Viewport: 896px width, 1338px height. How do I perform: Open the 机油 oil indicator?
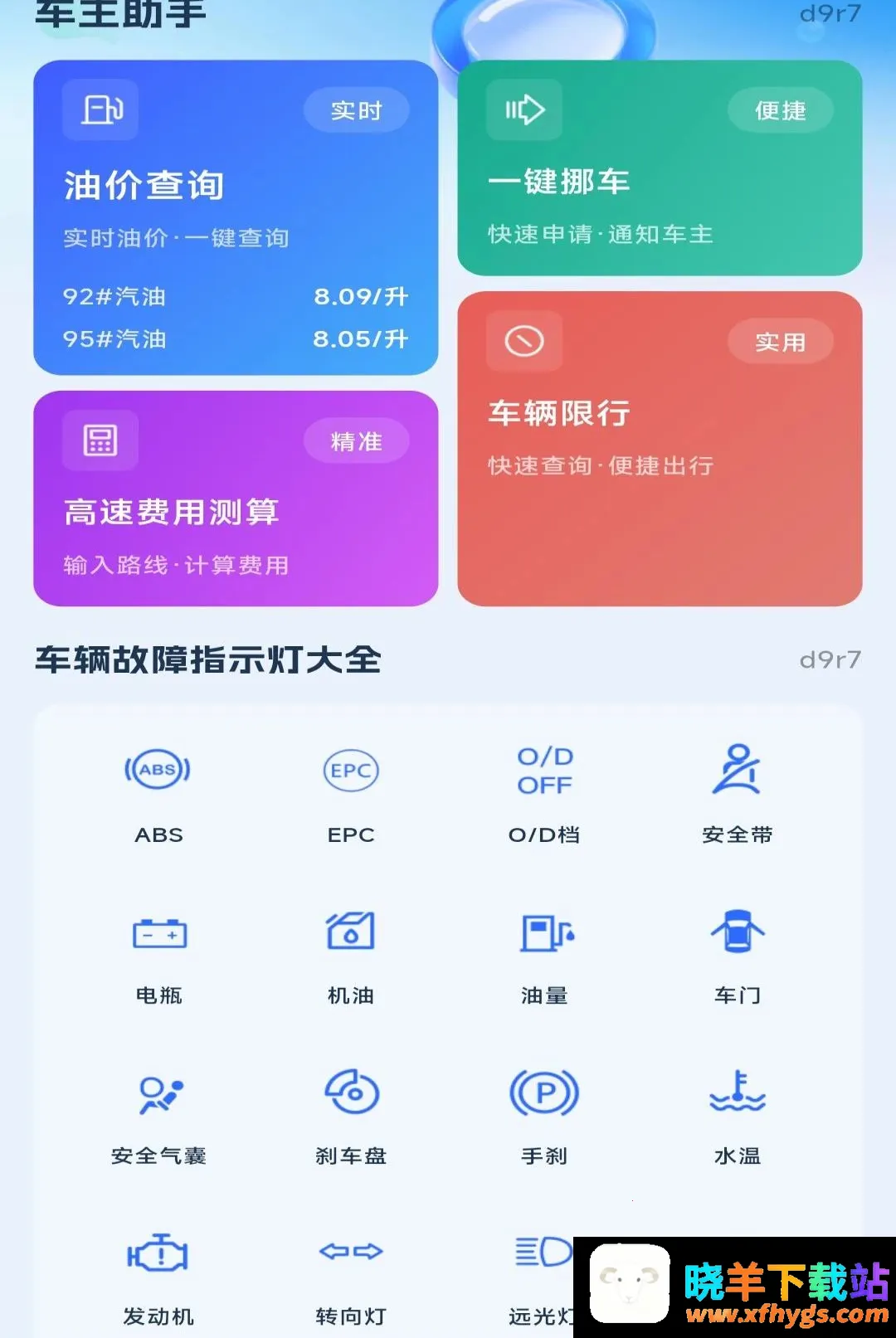click(351, 956)
